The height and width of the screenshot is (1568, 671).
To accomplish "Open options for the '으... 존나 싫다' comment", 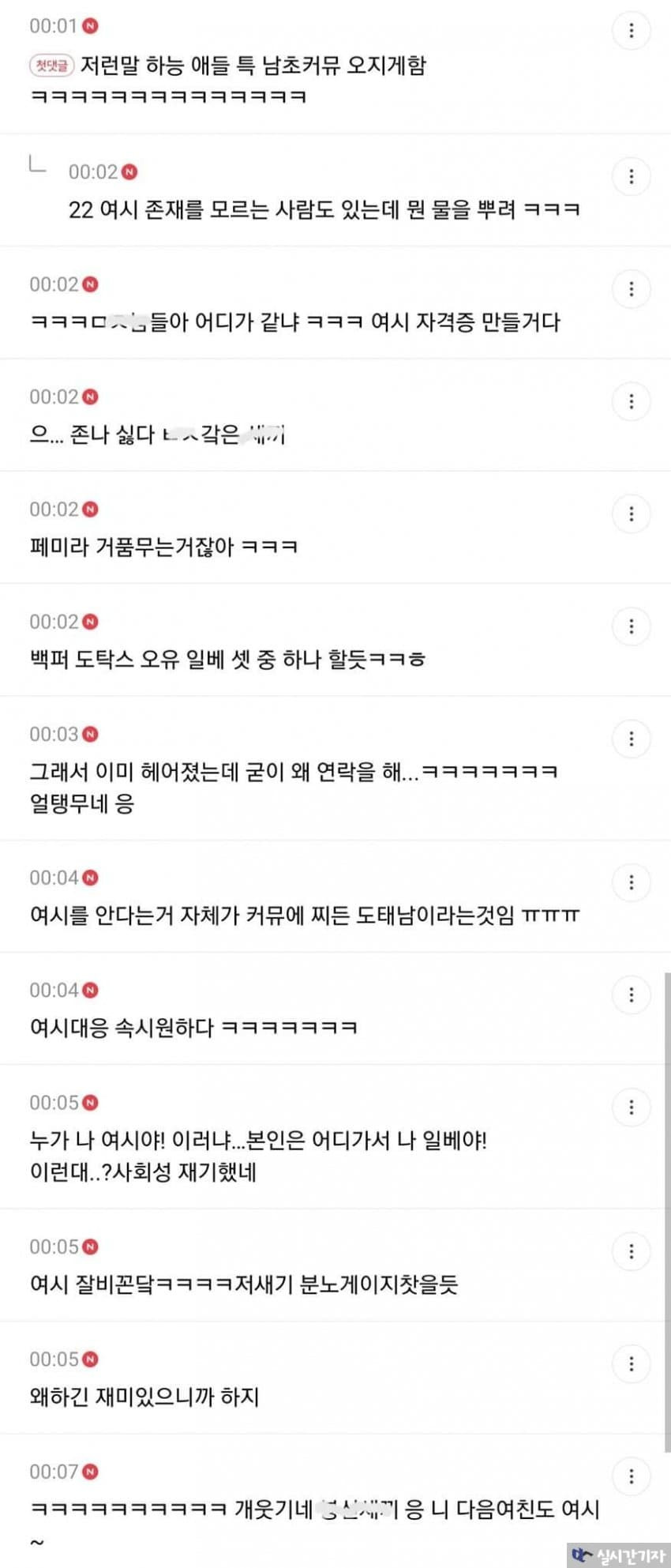I will pyautogui.click(x=631, y=401).
